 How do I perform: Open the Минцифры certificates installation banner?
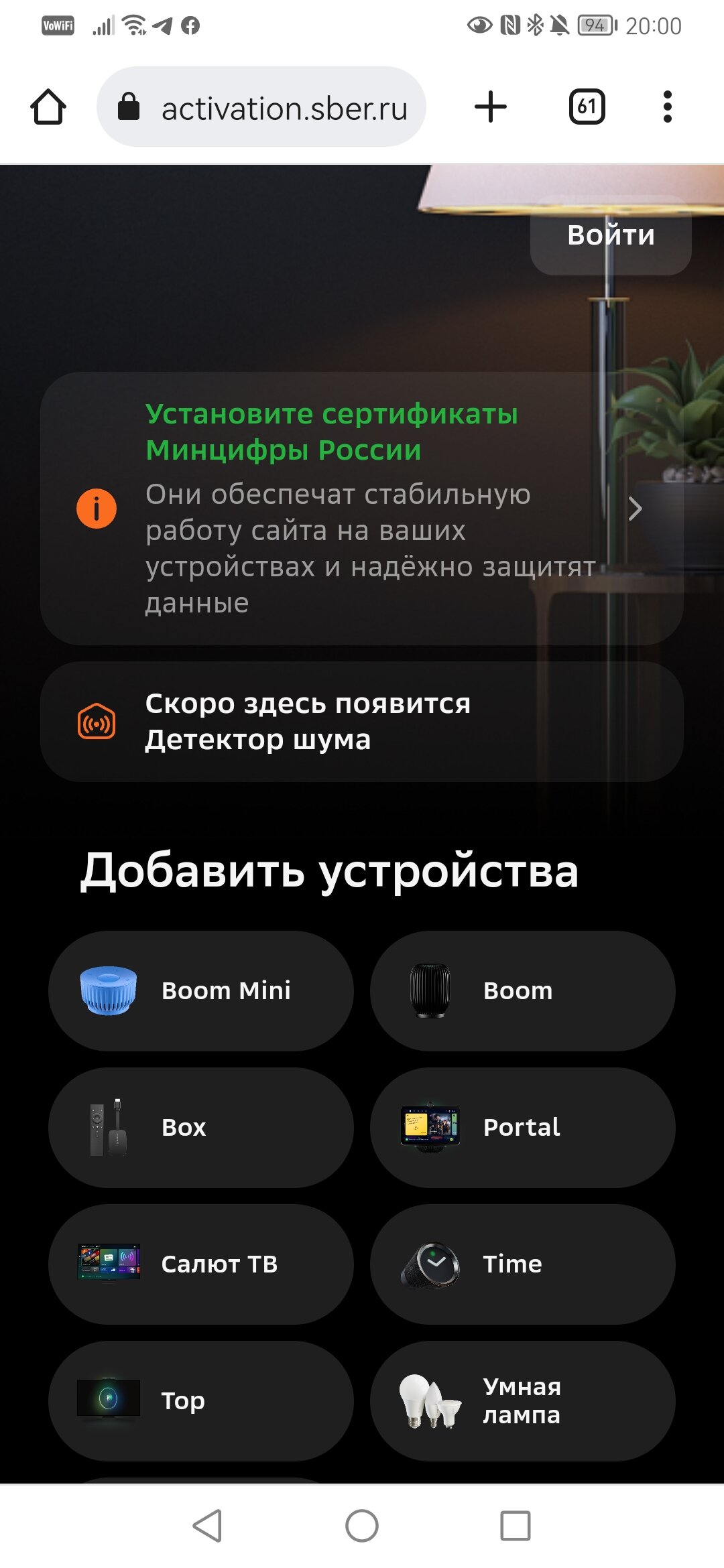362,509
